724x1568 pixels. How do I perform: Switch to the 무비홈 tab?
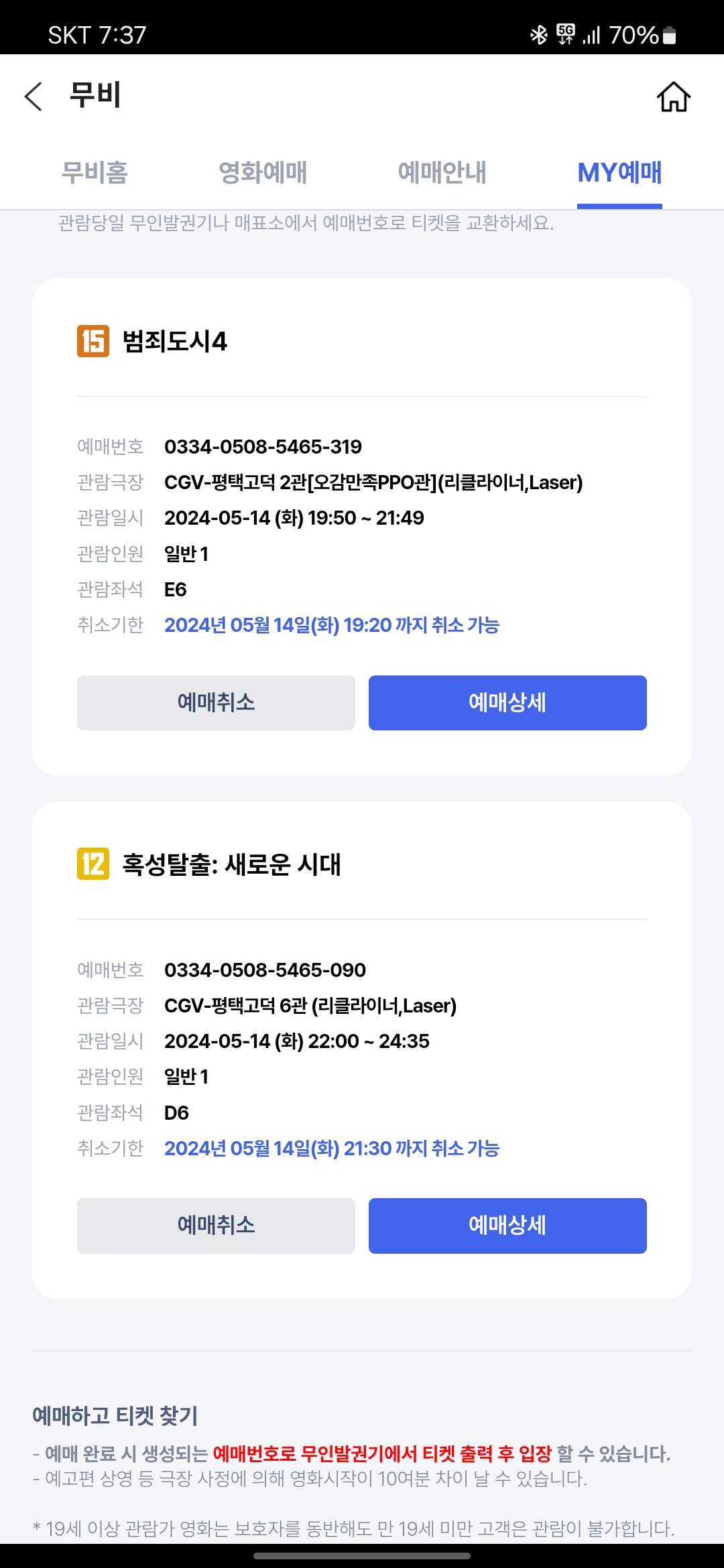click(95, 173)
